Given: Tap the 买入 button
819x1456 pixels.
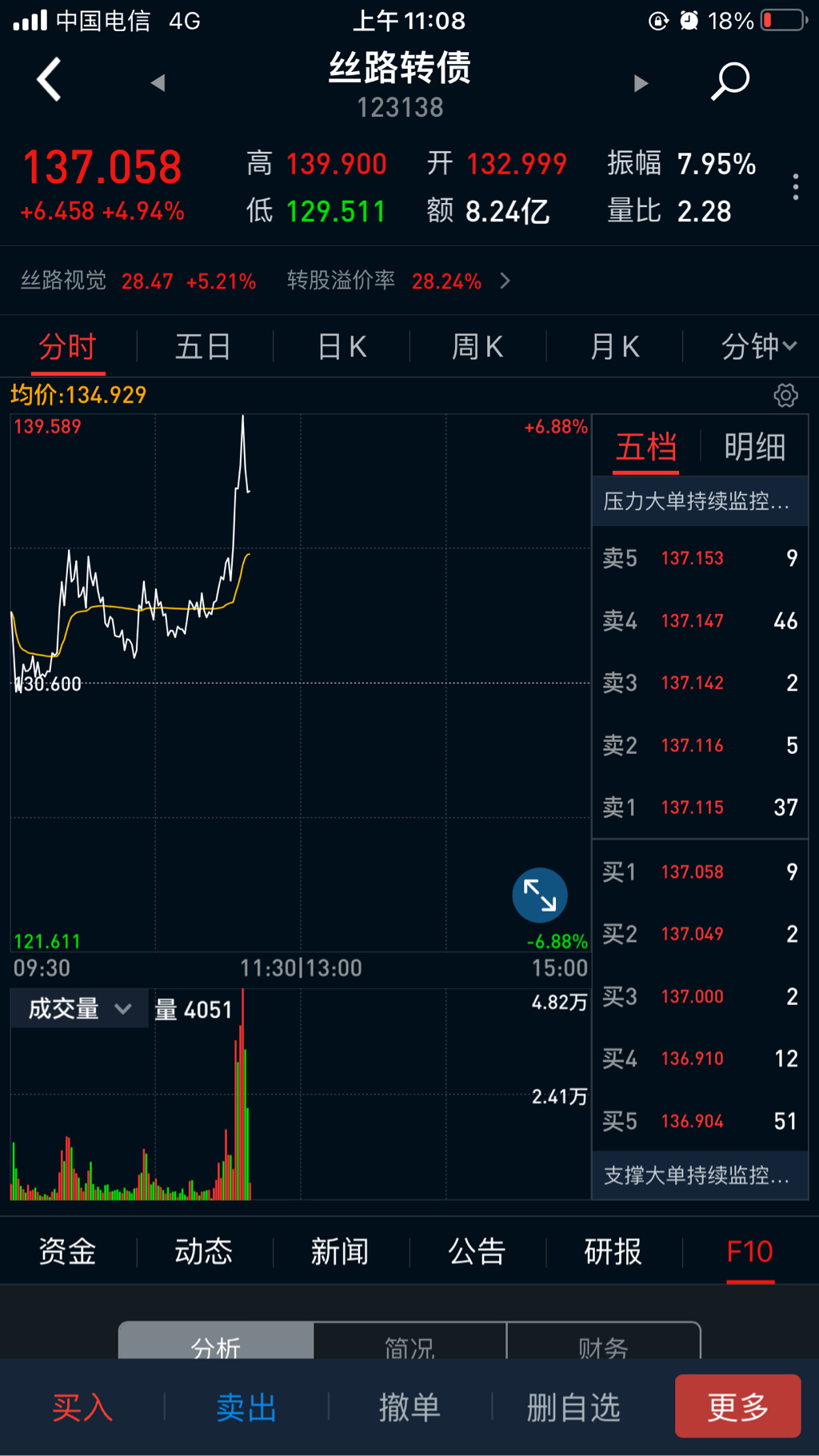Looking at the screenshot, I should coord(82,1407).
